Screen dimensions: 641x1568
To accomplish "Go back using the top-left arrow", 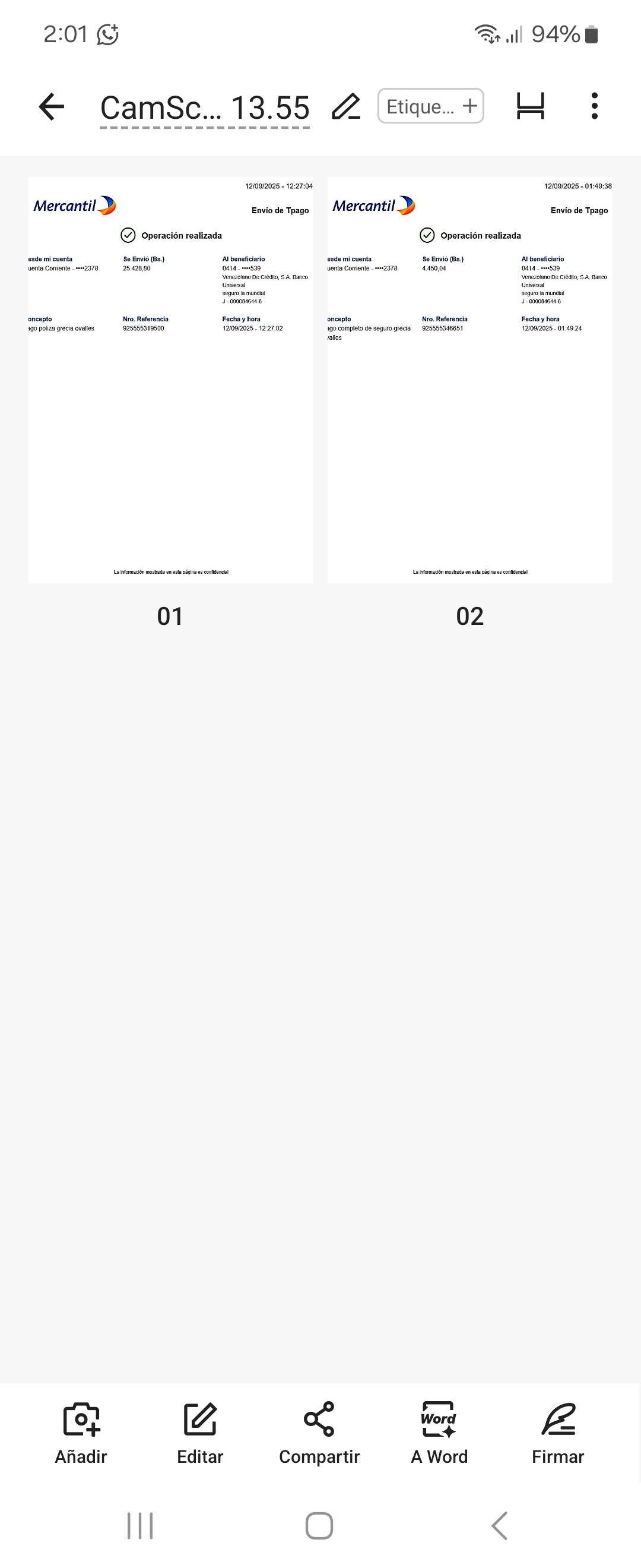I will (x=51, y=106).
